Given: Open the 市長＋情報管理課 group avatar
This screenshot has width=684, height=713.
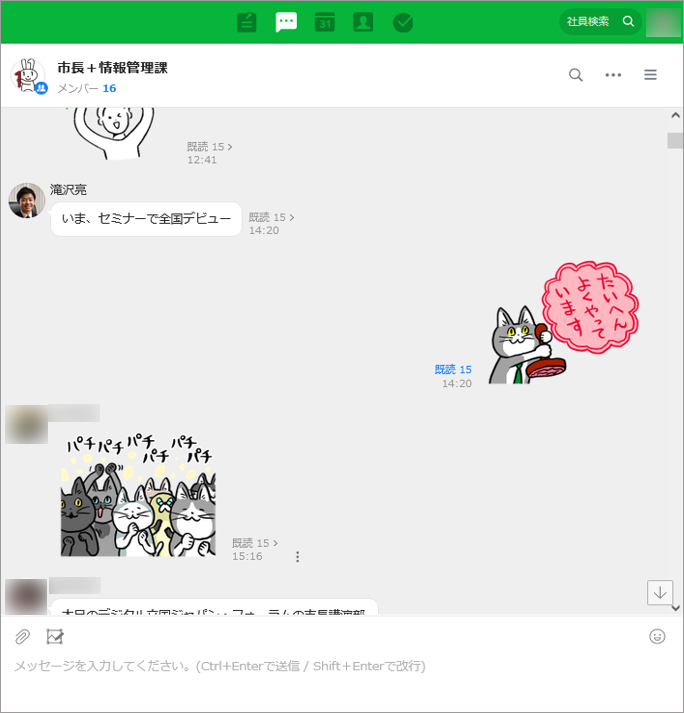Looking at the screenshot, I should [28, 75].
